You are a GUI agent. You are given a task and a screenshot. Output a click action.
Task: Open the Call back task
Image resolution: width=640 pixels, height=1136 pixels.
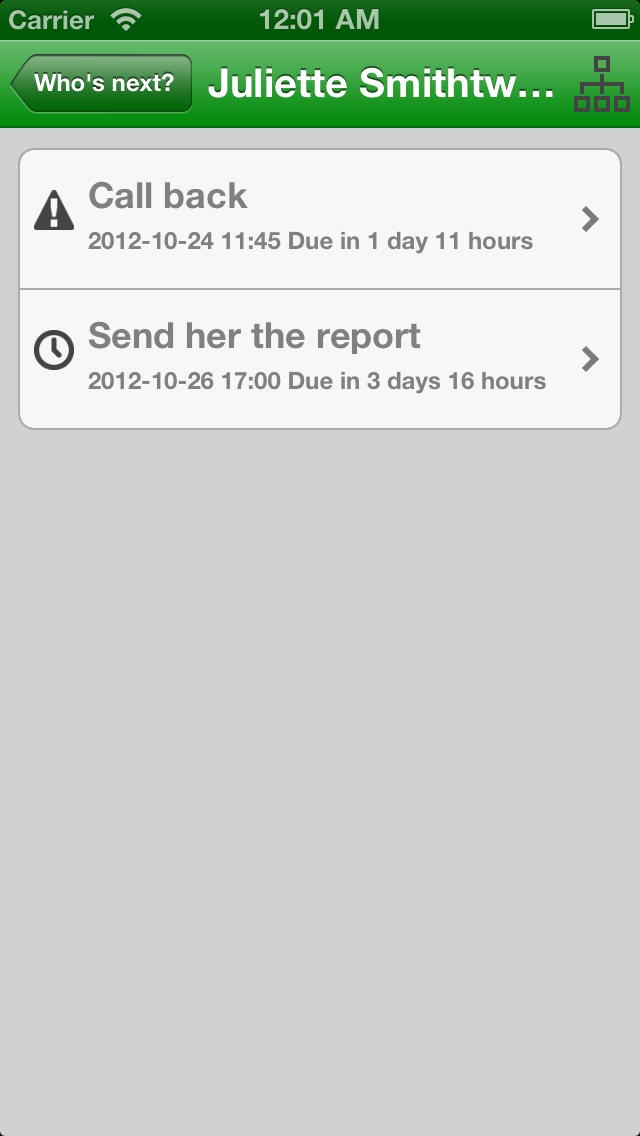click(x=320, y=219)
